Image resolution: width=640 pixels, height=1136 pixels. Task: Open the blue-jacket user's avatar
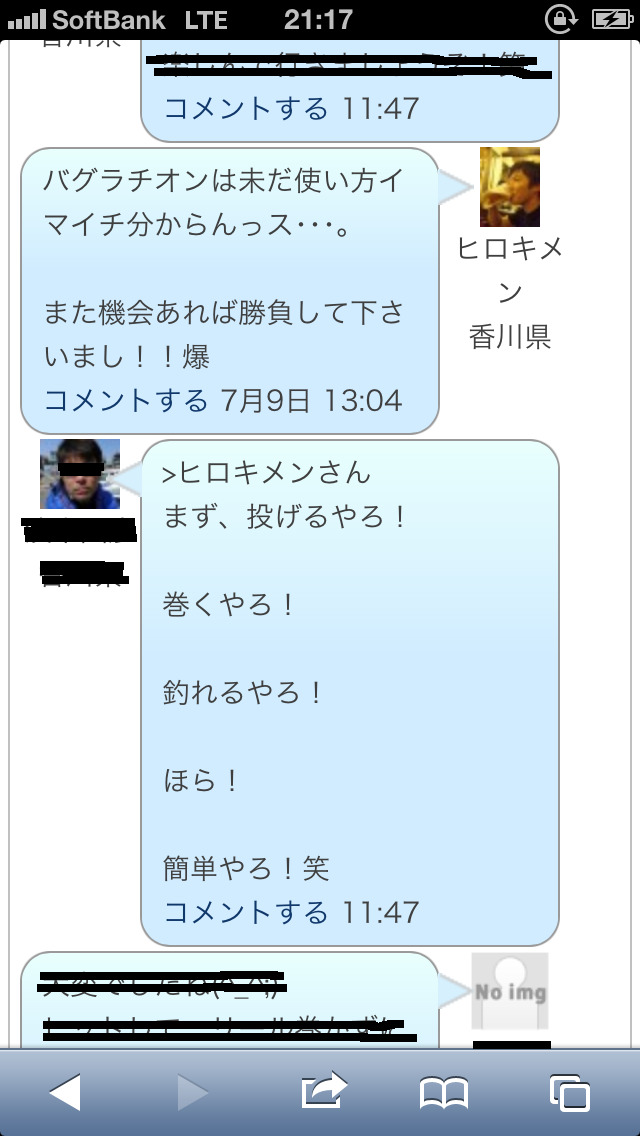[80, 474]
